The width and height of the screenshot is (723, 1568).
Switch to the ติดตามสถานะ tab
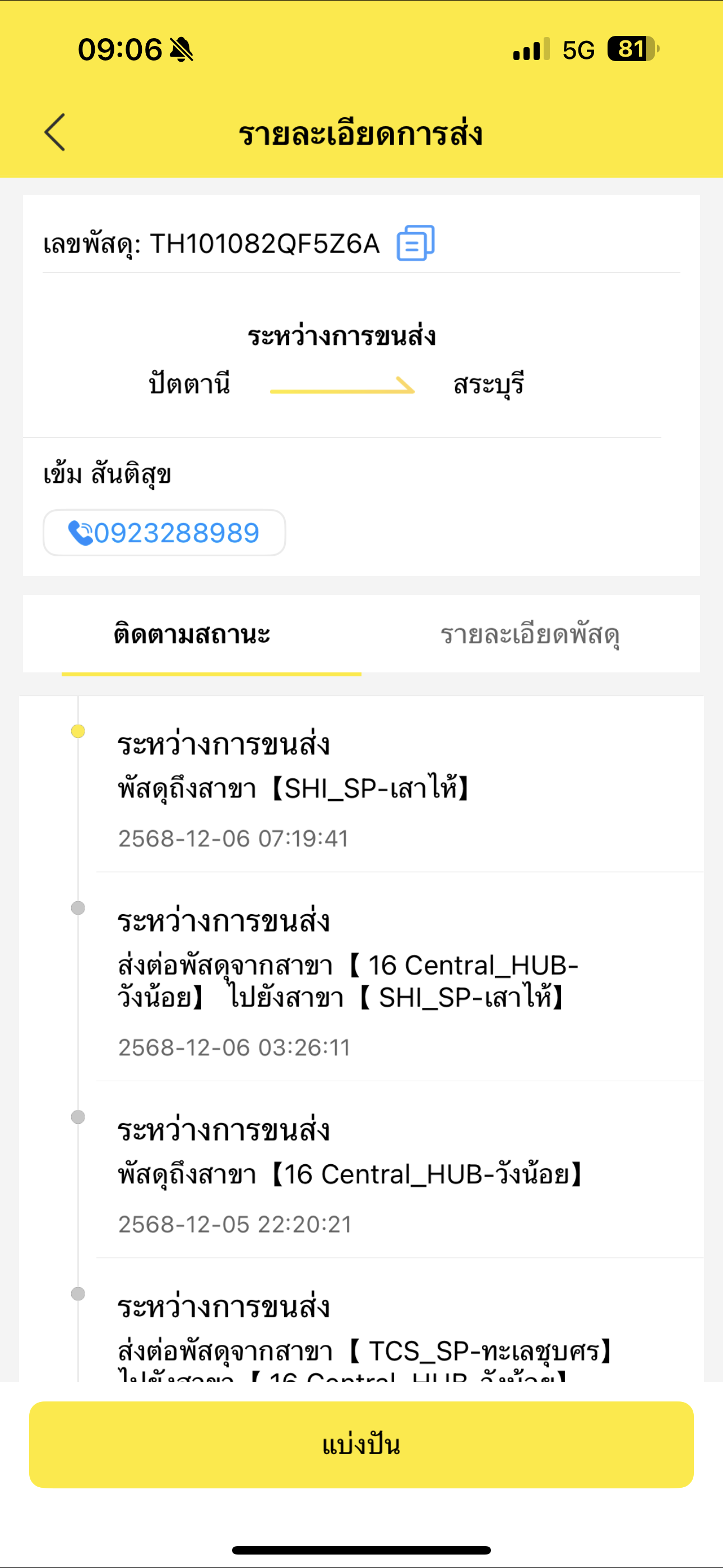192,635
